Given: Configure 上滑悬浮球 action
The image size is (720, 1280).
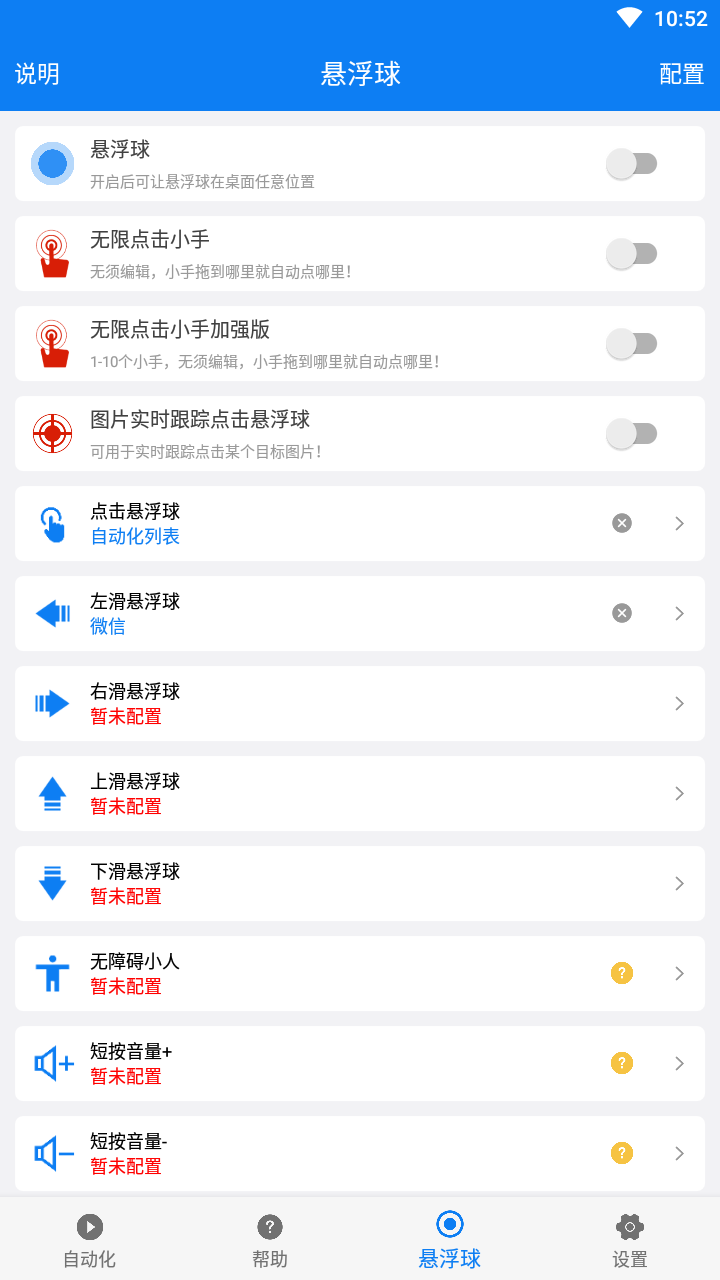Looking at the screenshot, I should [x=360, y=794].
